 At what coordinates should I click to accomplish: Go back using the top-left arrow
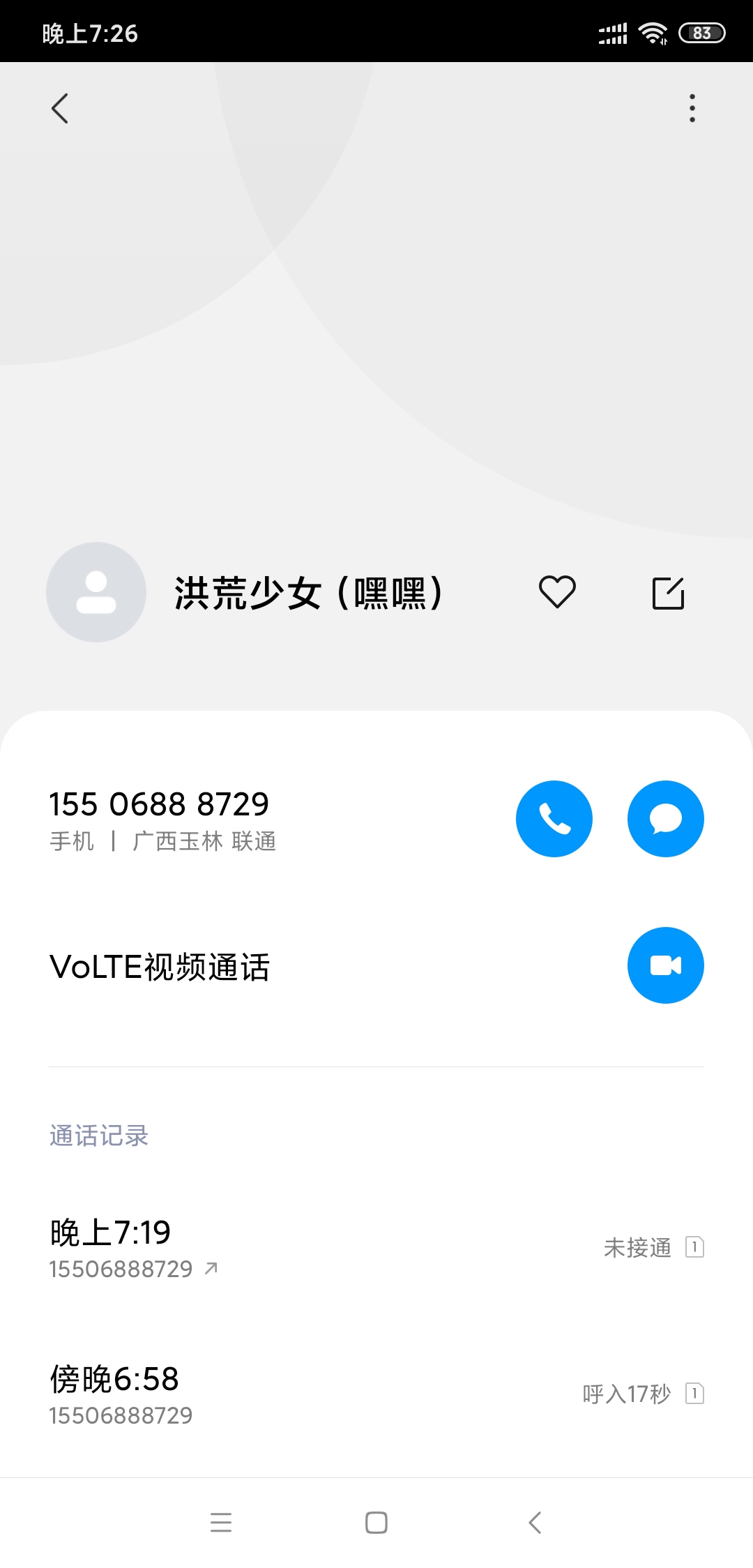coord(61,108)
